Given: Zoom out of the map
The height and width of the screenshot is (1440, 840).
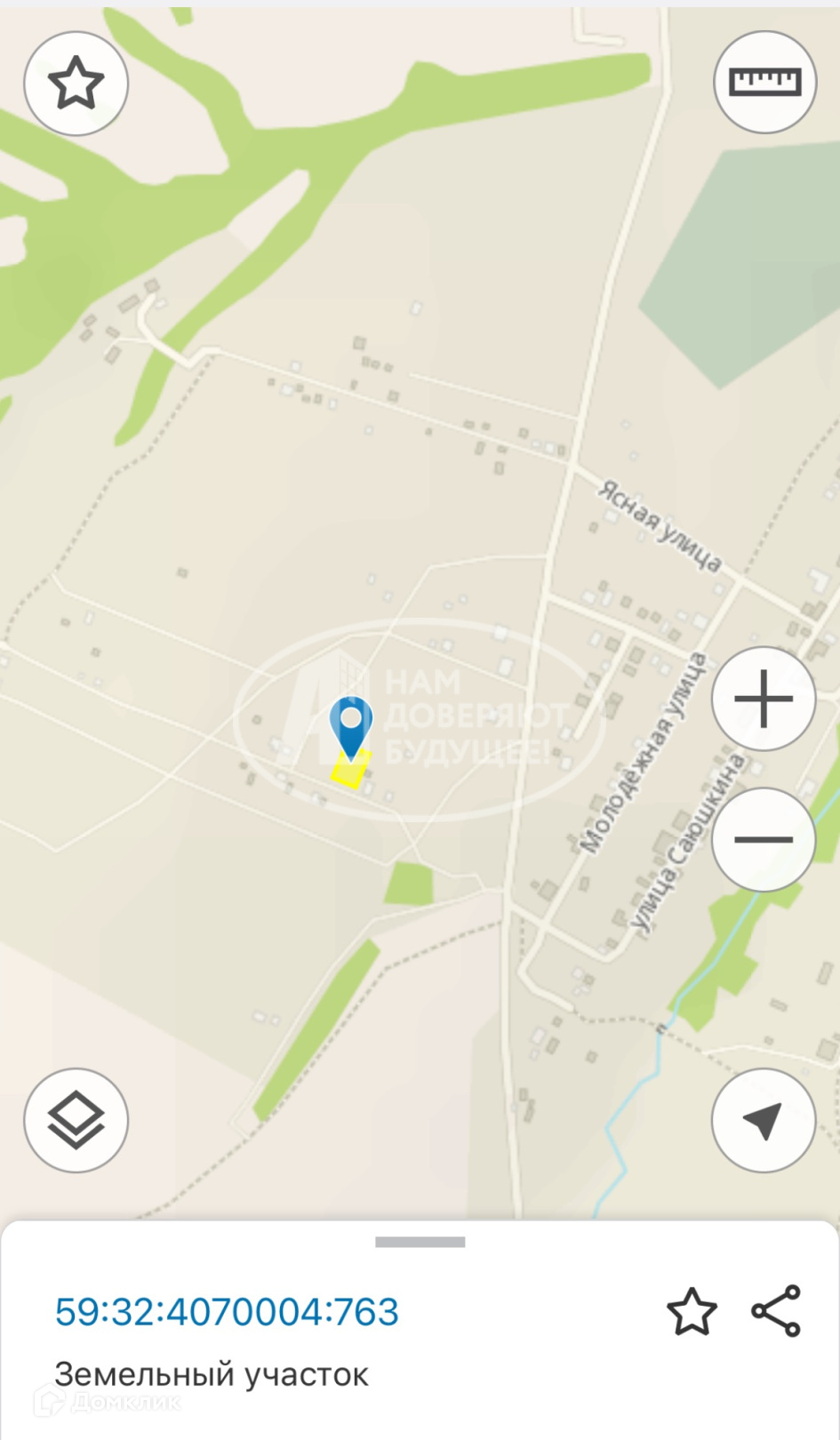Looking at the screenshot, I should 764,839.
